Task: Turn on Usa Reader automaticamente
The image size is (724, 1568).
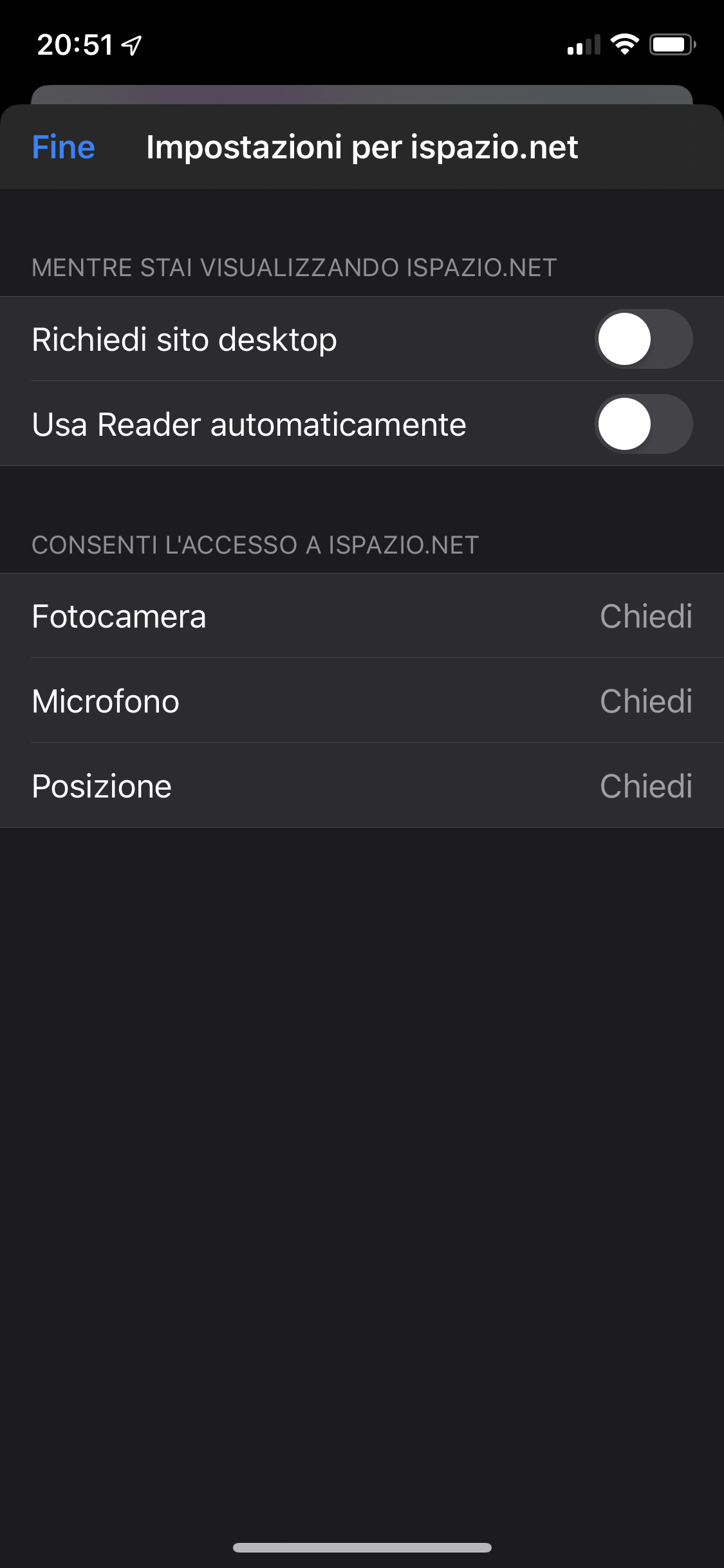Action: (644, 424)
